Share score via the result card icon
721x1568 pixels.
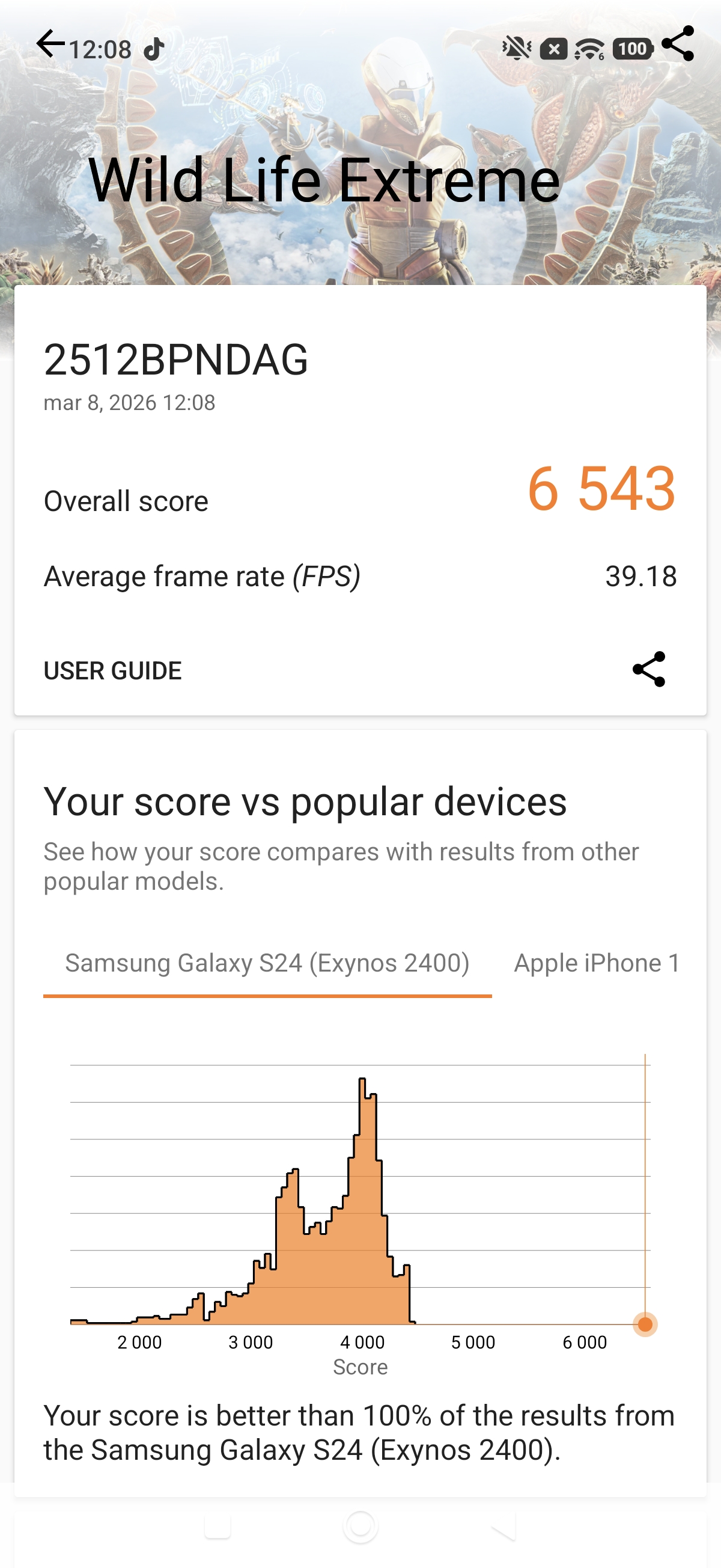click(648, 670)
